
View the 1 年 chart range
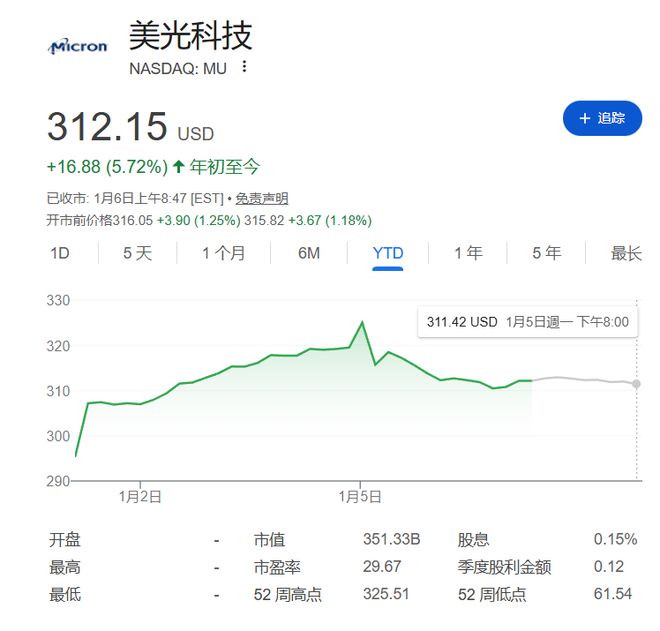click(x=468, y=253)
